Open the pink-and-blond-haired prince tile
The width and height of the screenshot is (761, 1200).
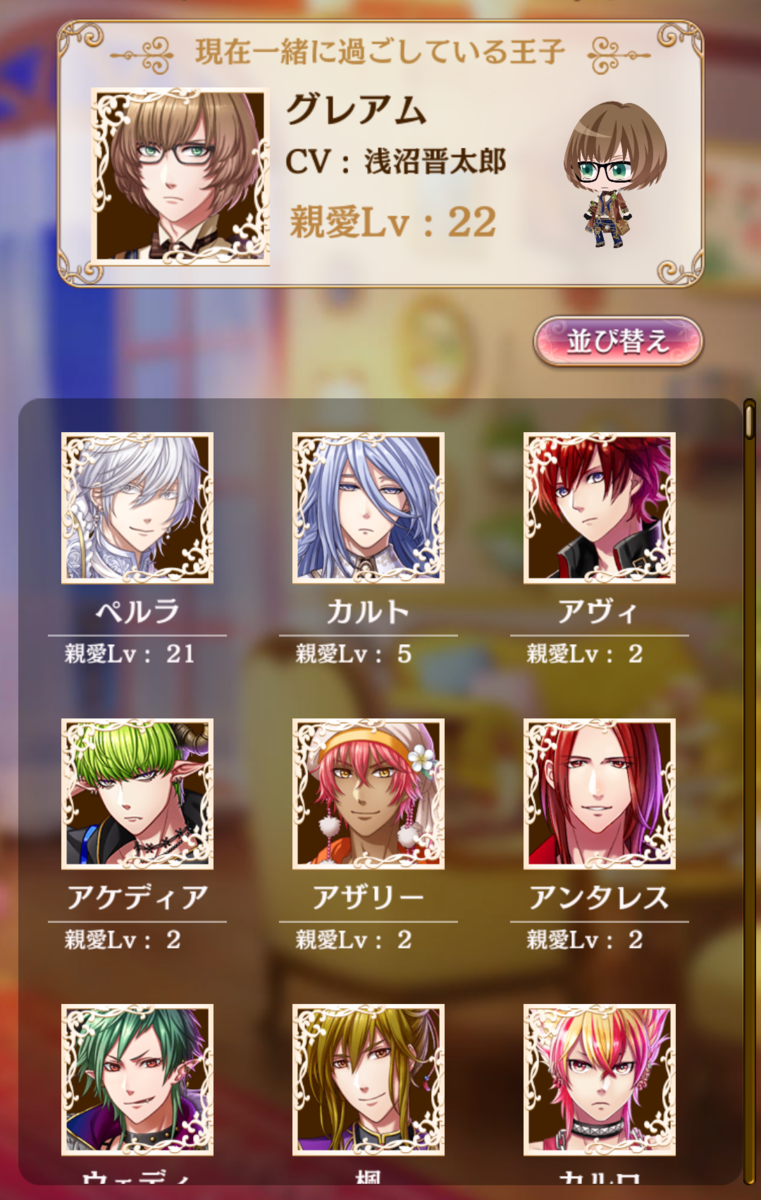coord(599,1080)
